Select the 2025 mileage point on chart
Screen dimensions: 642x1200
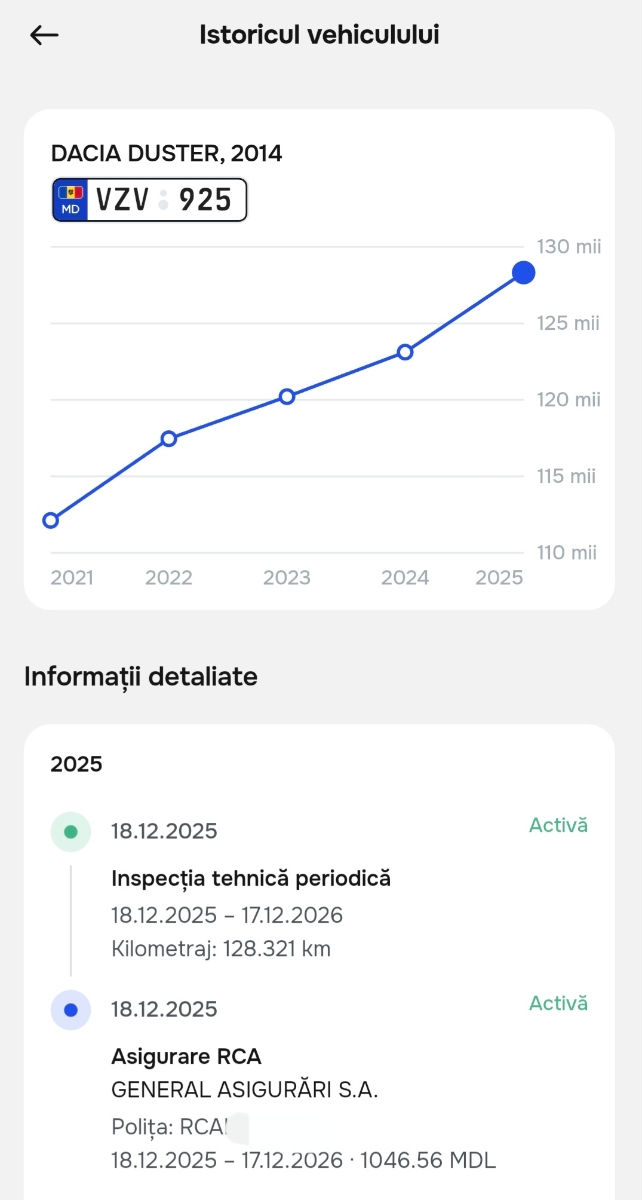pos(523,272)
